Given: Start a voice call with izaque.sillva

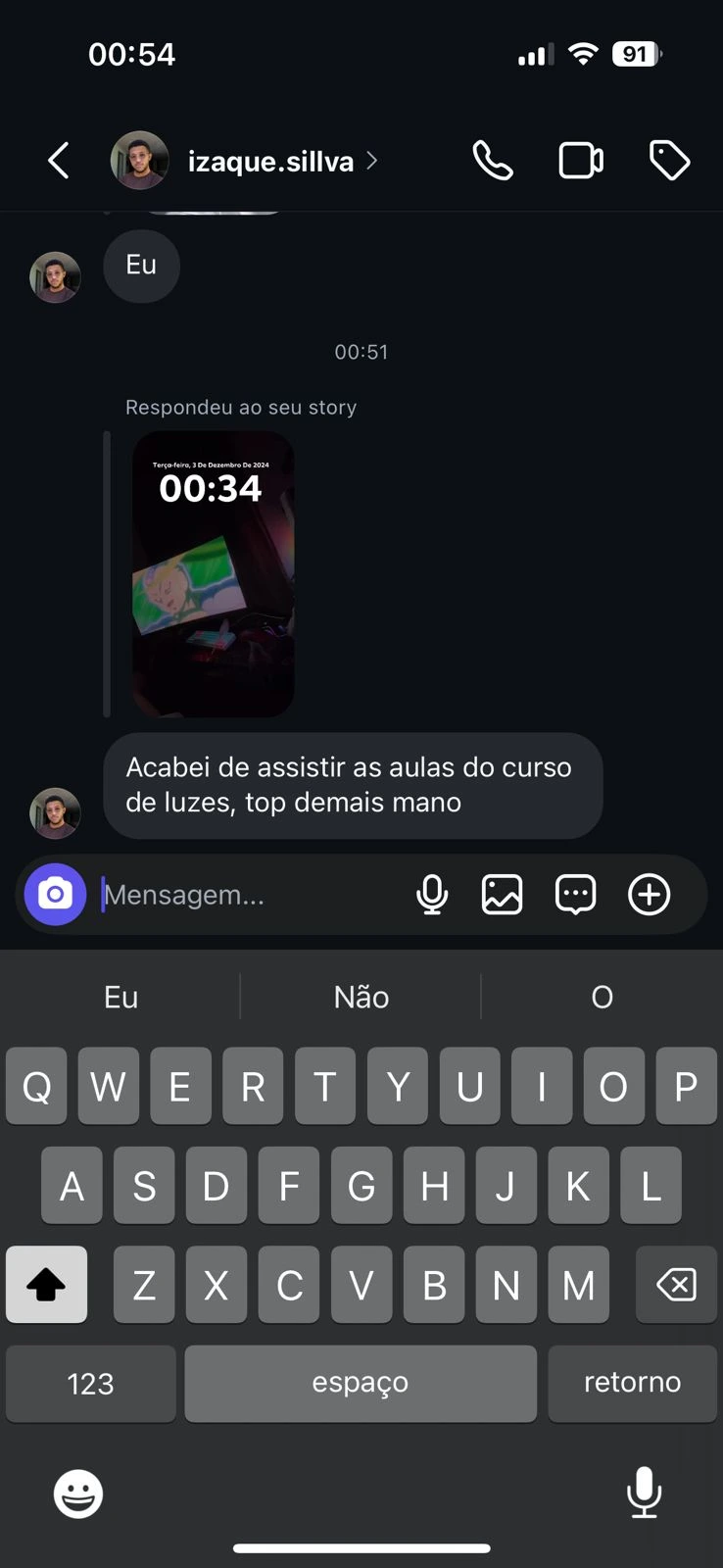Looking at the screenshot, I should pyautogui.click(x=493, y=161).
